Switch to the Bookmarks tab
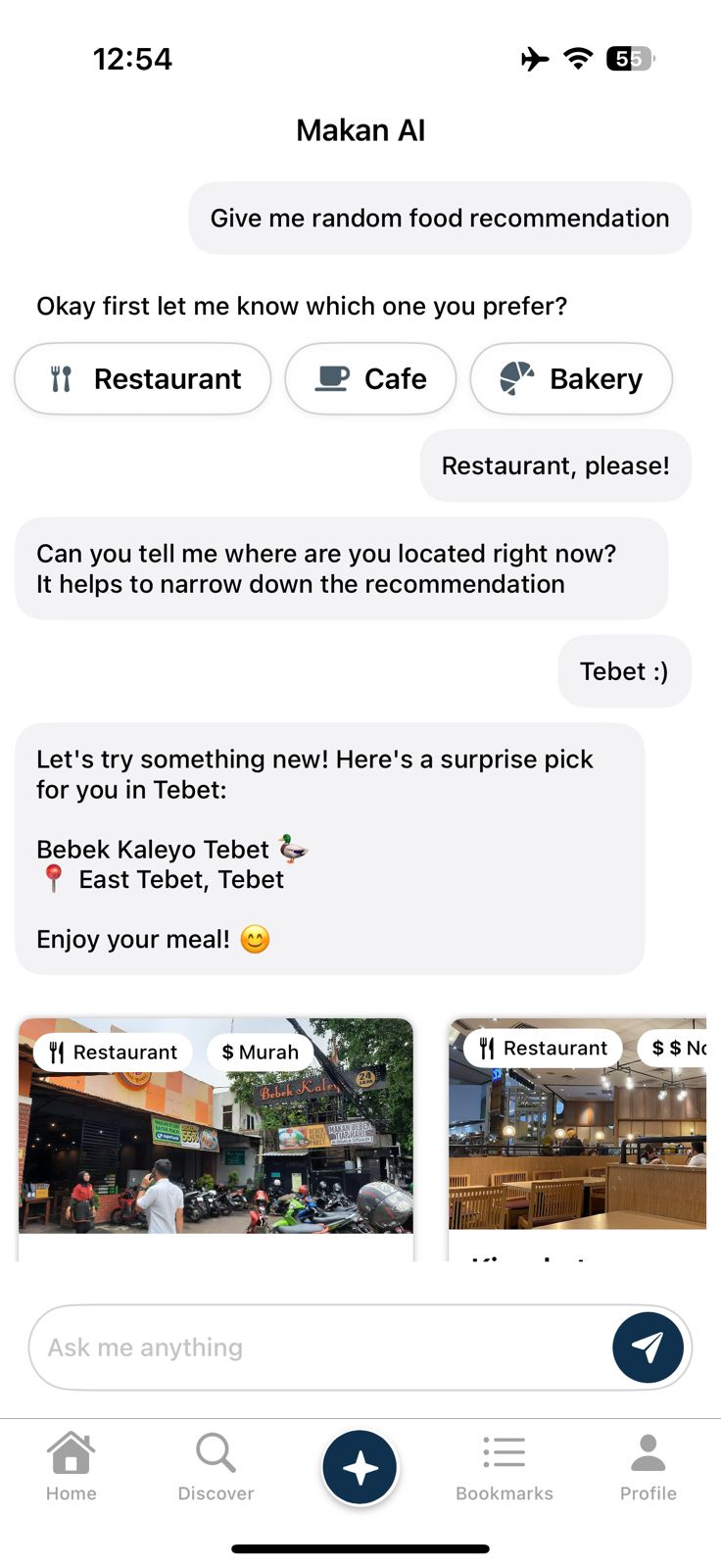 tap(504, 1465)
